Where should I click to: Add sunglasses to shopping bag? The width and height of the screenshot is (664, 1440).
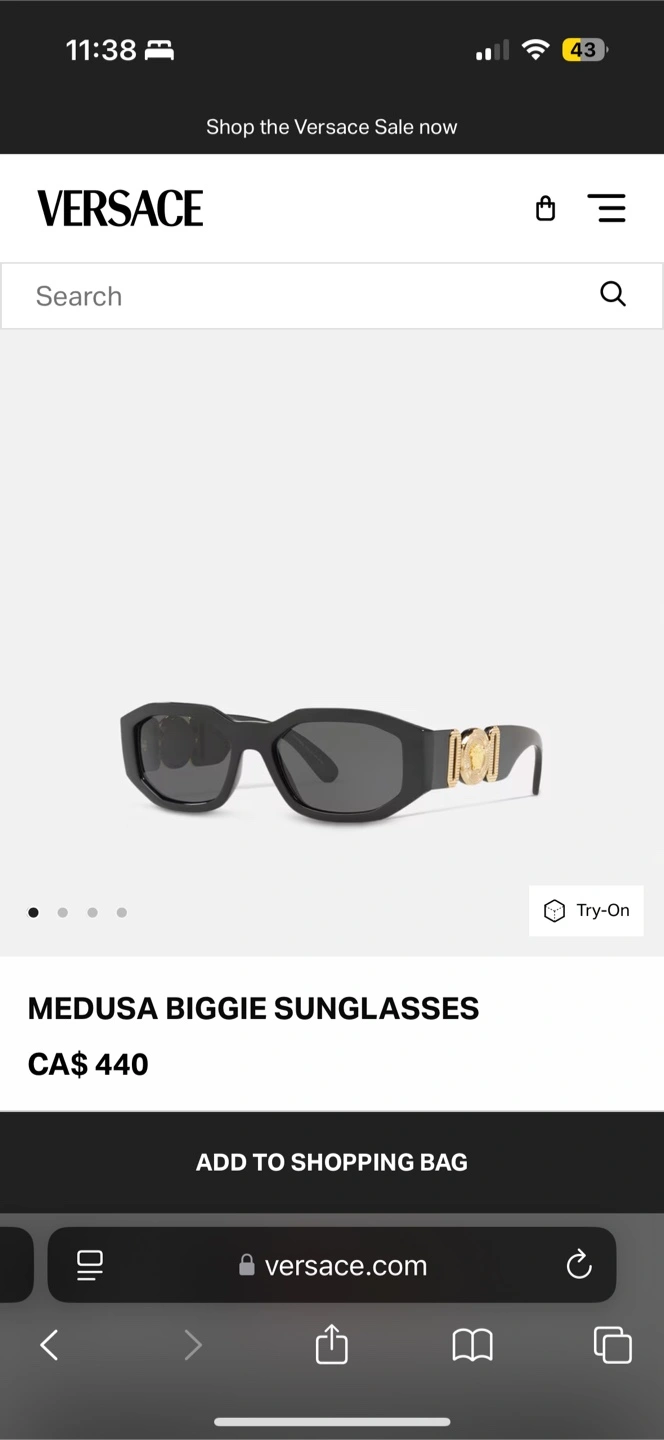click(331, 1162)
